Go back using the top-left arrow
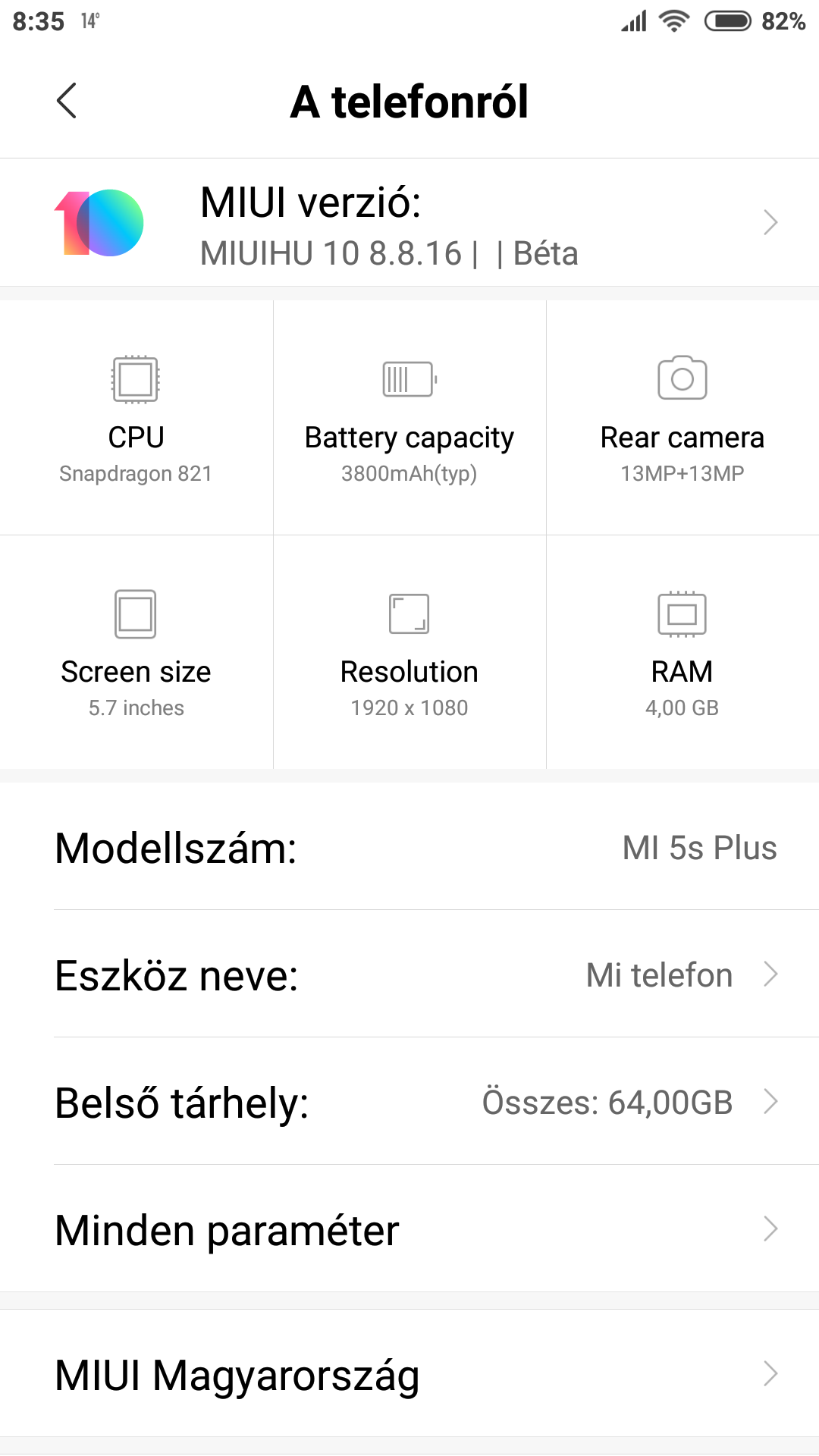Image resolution: width=819 pixels, height=1456 pixels. pos(67,101)
